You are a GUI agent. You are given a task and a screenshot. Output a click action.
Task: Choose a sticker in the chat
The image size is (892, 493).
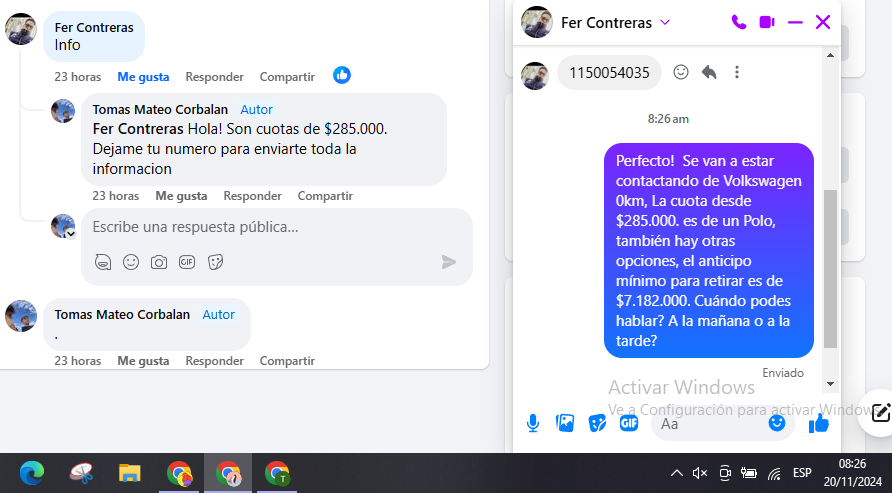(x=597, y=423)
